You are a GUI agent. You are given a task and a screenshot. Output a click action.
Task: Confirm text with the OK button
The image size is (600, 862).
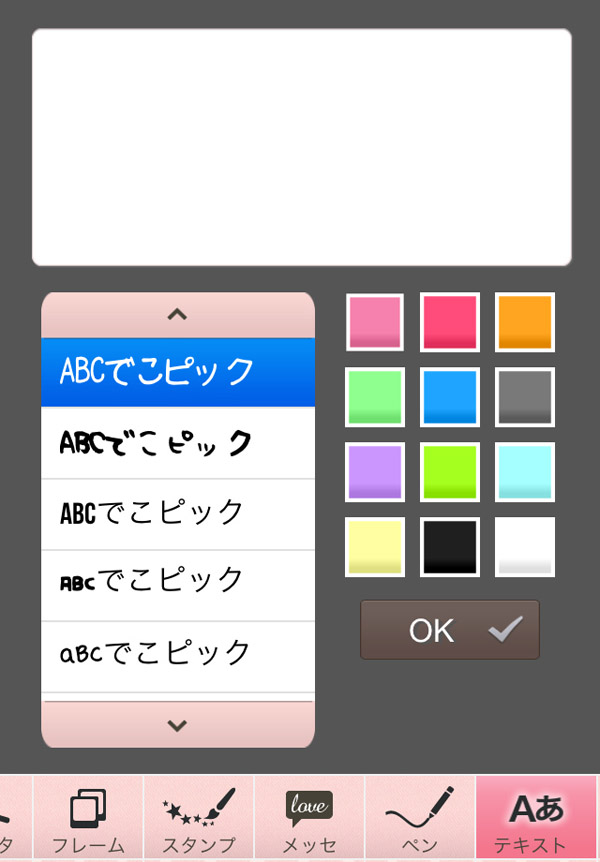450,630
